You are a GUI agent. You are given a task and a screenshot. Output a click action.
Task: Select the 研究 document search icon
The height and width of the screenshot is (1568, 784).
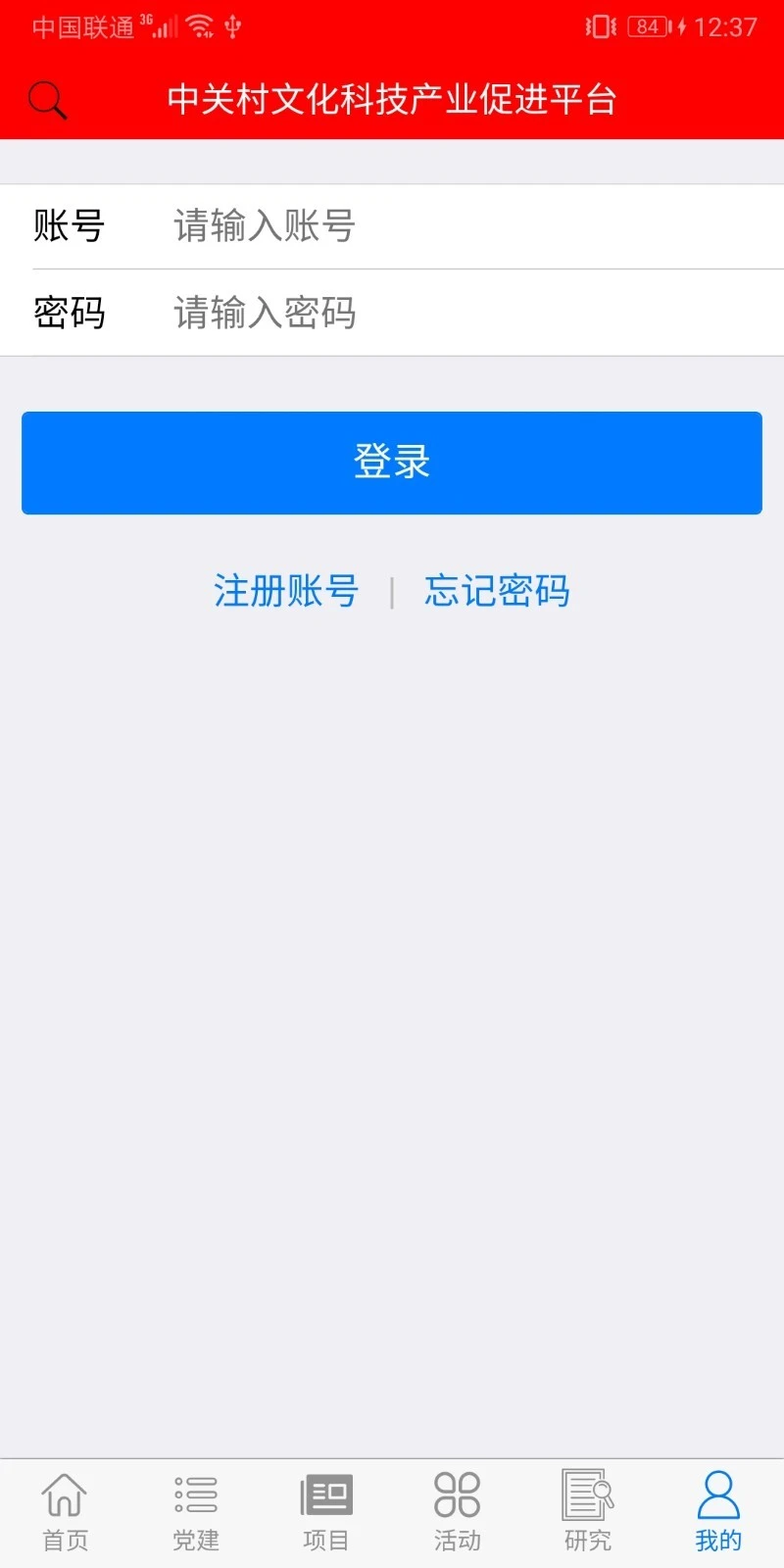point(586,1494)
